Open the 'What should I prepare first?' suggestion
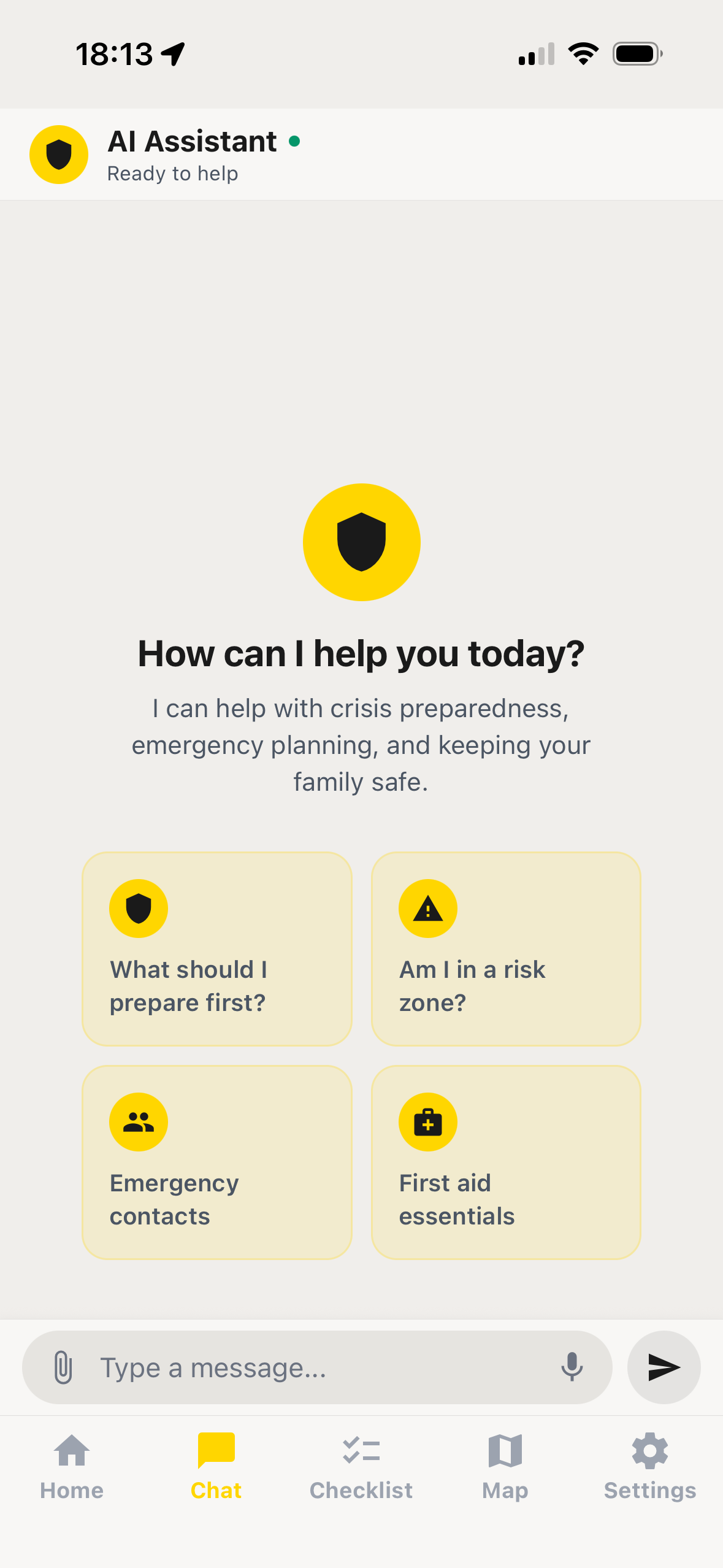Viewport: 723px width, 1568px height. point(216,948)
